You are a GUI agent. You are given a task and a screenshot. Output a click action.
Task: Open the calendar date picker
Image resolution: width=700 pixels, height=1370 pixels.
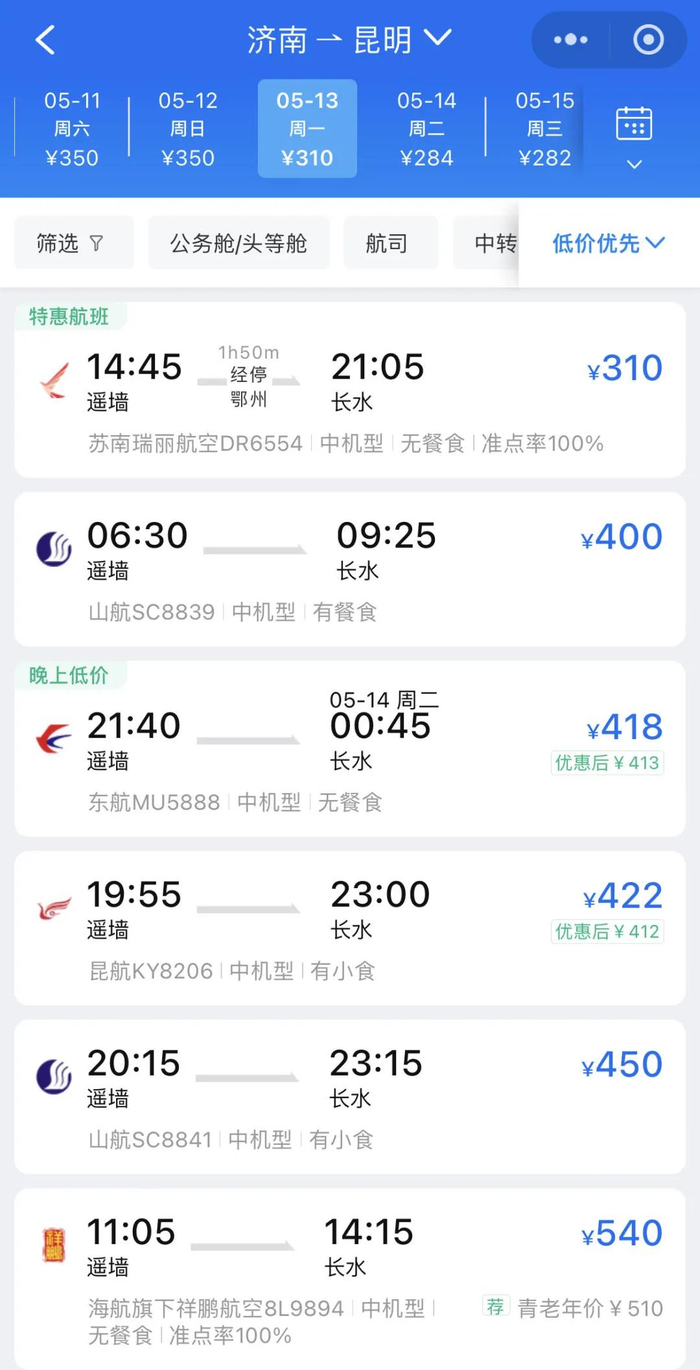[634, 135]
